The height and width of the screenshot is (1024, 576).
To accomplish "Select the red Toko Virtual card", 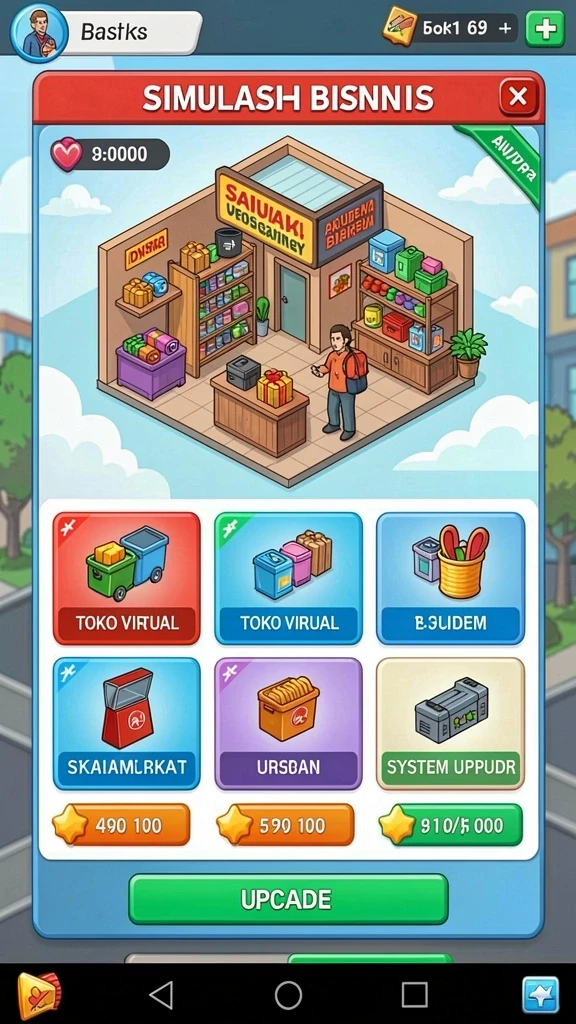I will [x=127, y=578].
